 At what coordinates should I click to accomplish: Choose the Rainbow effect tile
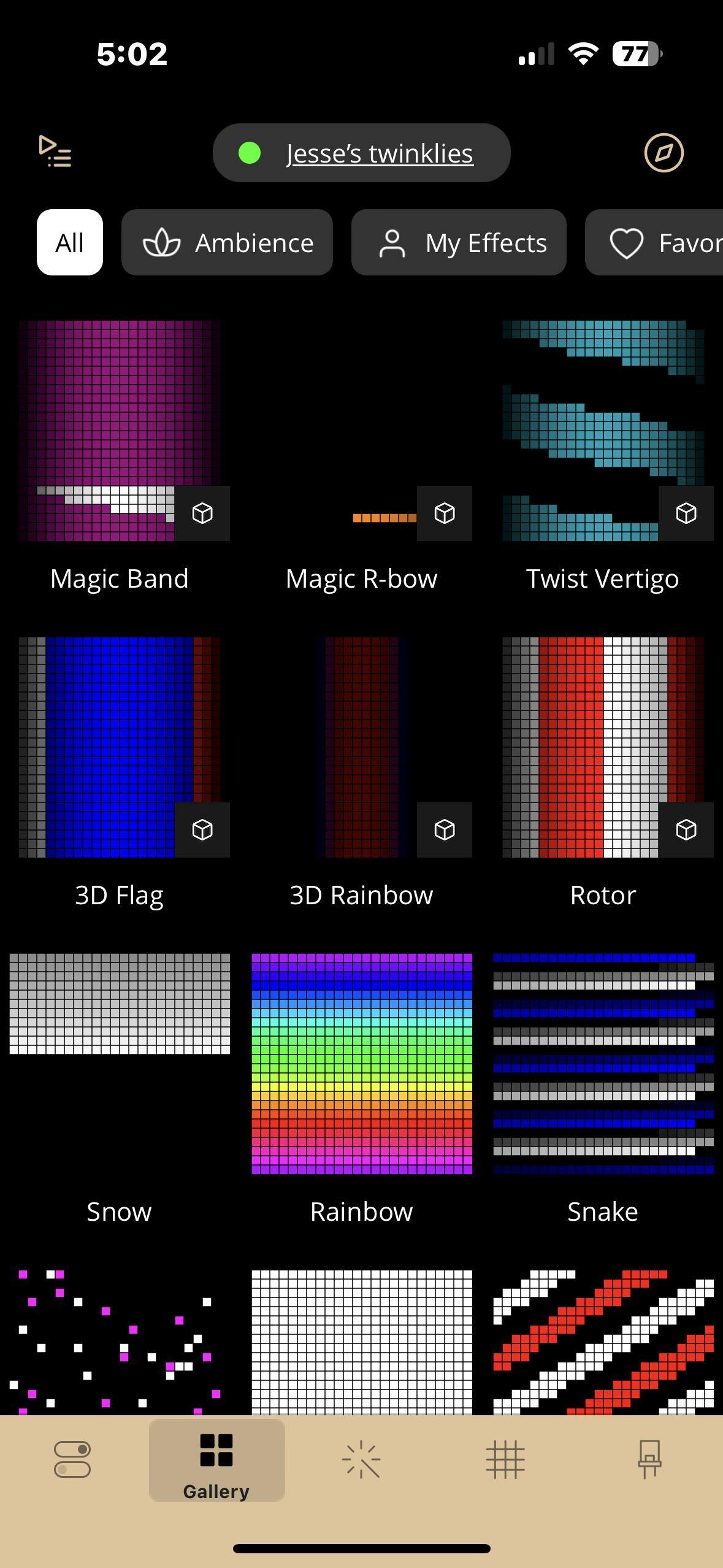point(362,1064)
